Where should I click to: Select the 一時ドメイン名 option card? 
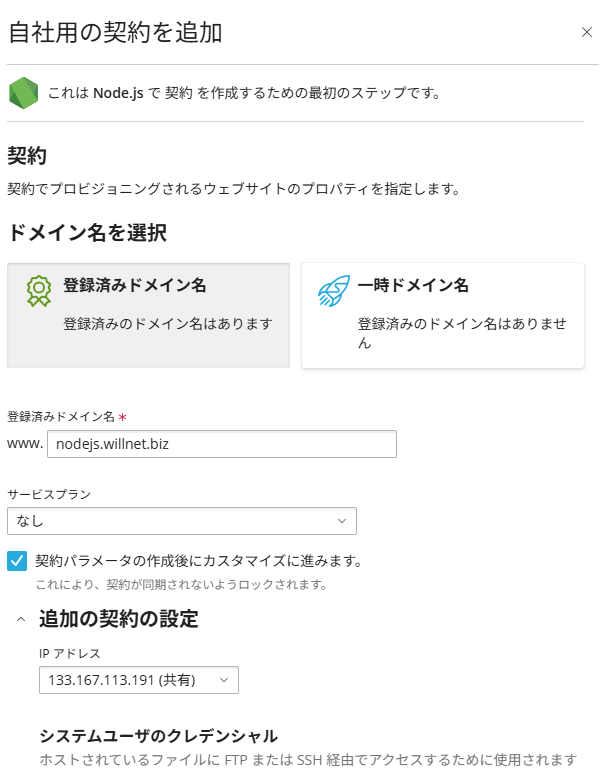click(x=442, y=315)
